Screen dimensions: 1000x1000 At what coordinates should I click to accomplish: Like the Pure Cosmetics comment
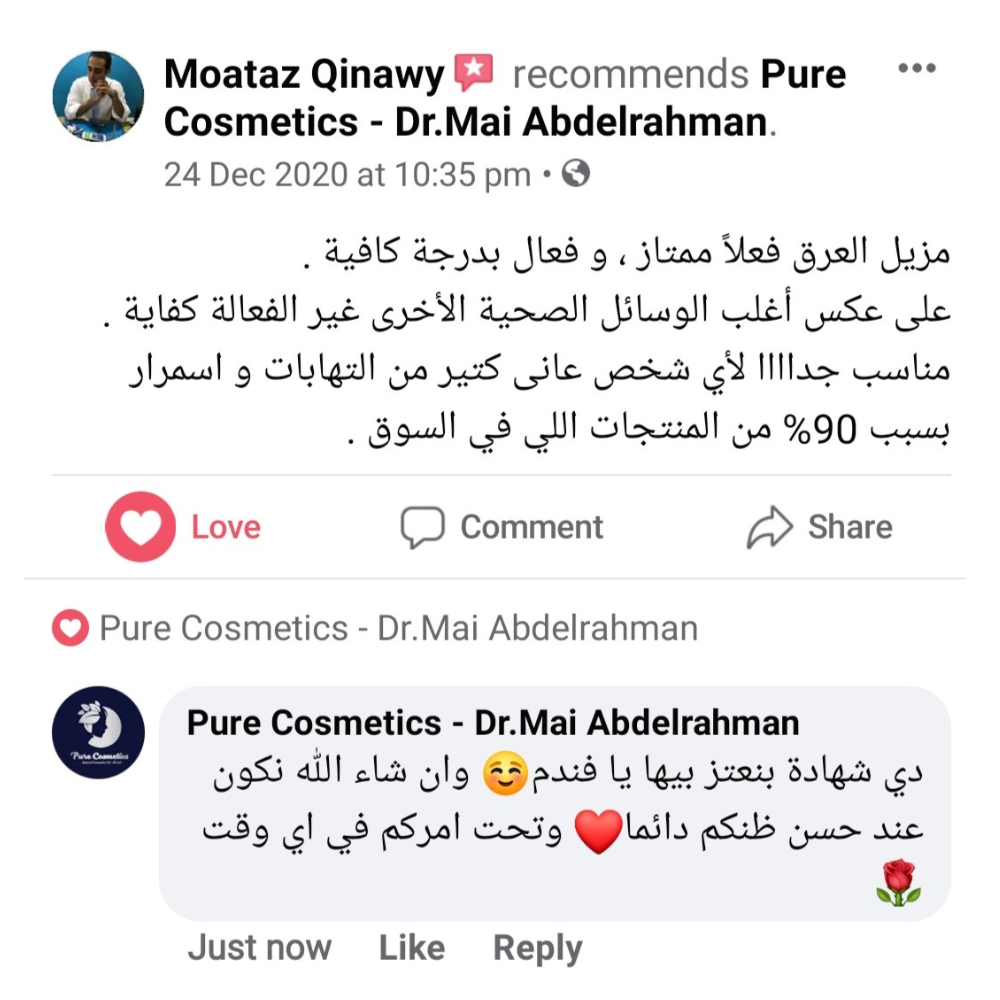pos(411,948)
